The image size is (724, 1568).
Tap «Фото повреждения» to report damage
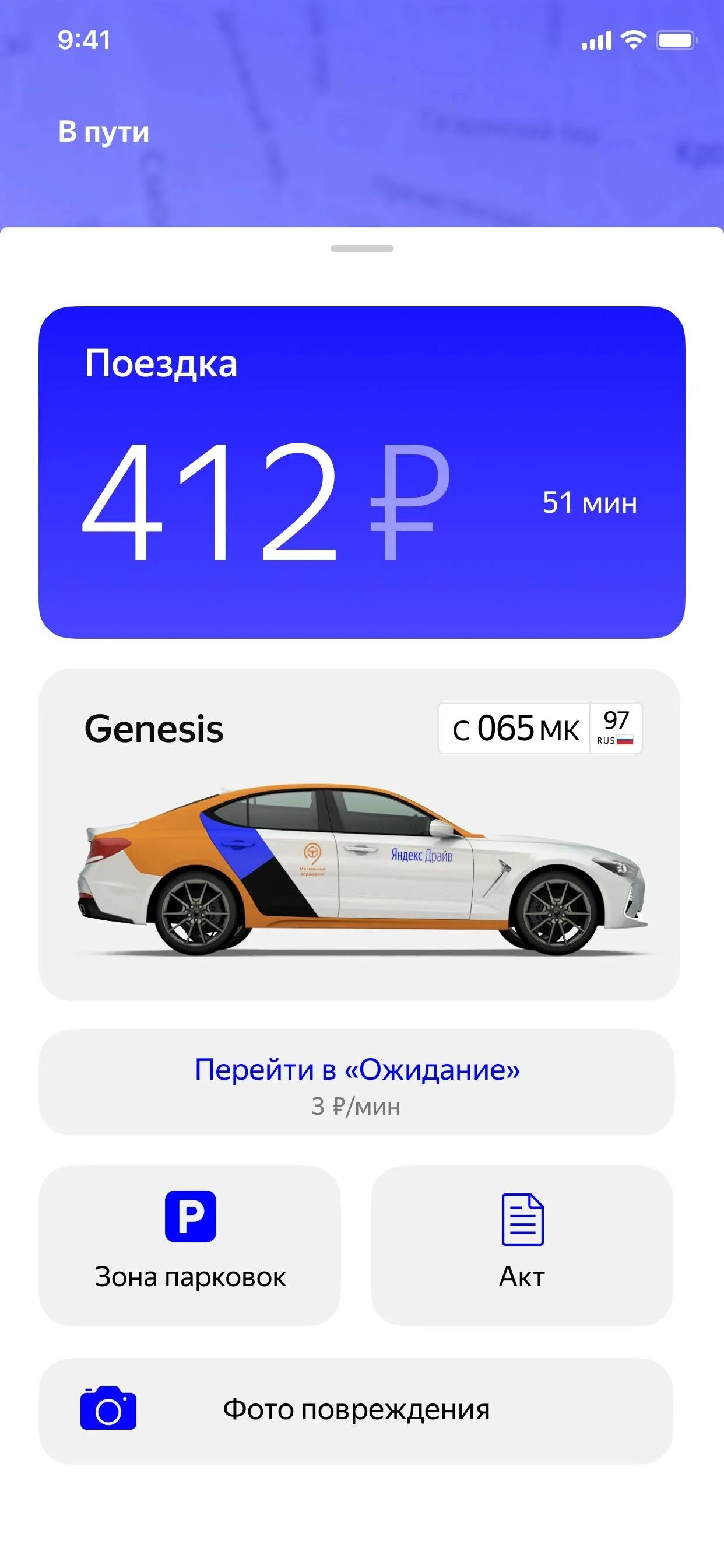[356, 1410]
